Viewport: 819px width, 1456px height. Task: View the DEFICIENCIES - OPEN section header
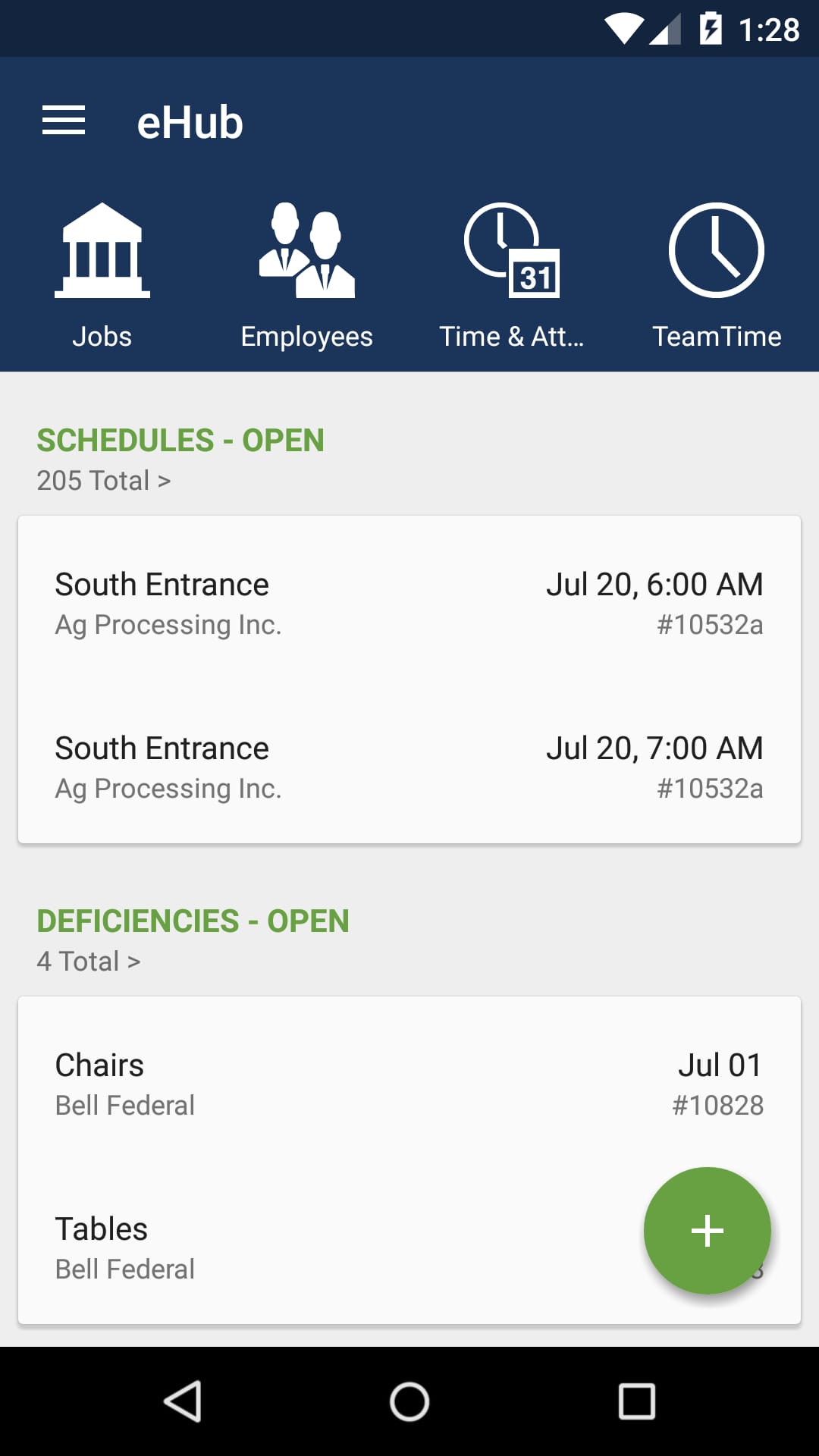(x=193, y=921)
